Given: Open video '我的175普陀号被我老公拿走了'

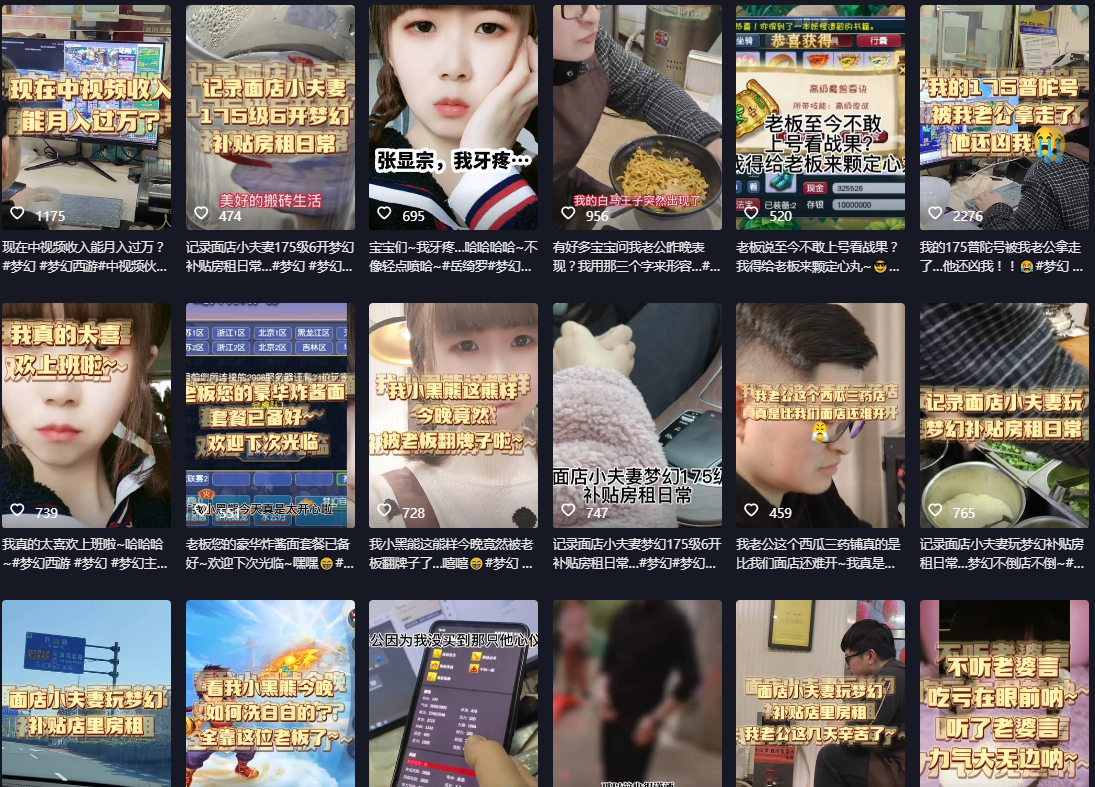Looking at the screenshot, I should (1004, 117).
